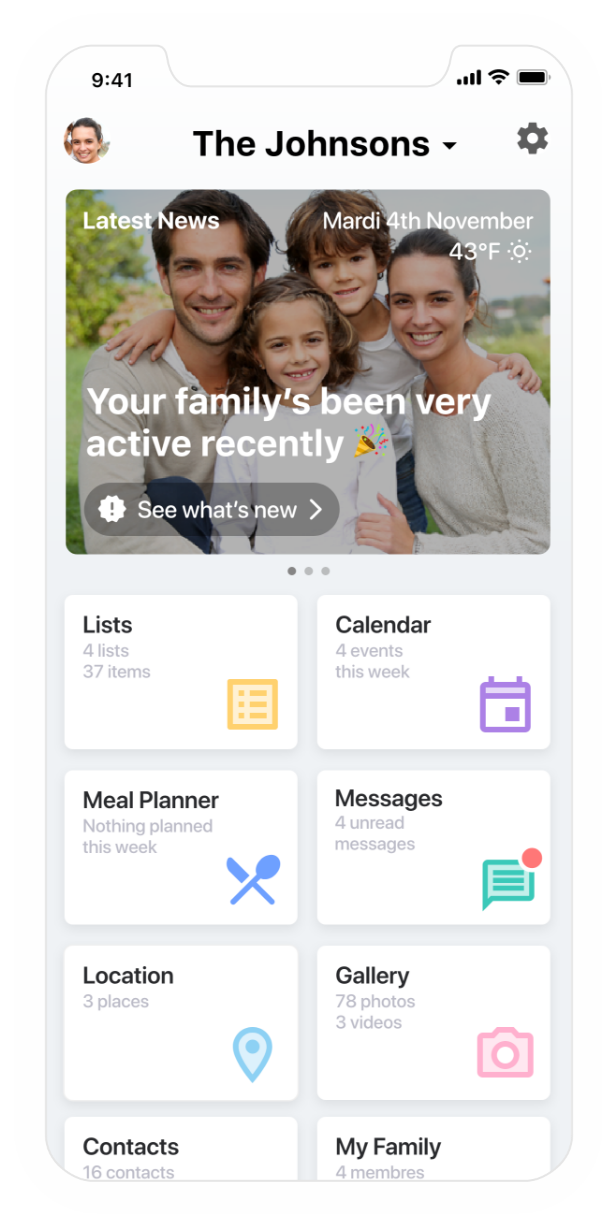This screenshot has height=1228, width=616.
Task: Tap See what's new button
Action: [x=212, y=510]
